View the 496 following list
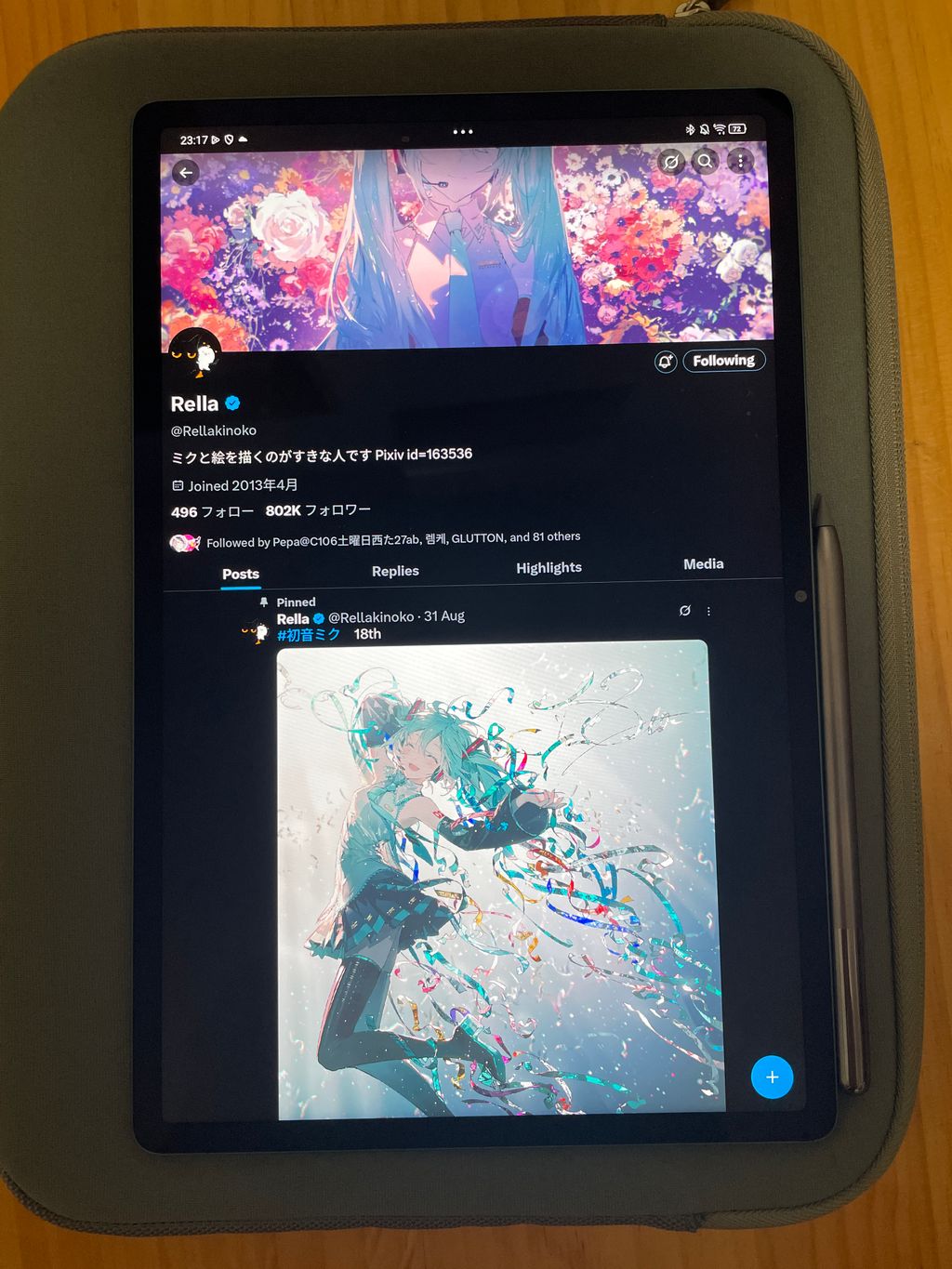Screen dimensions: 952x1269 (x=212, y=511)
